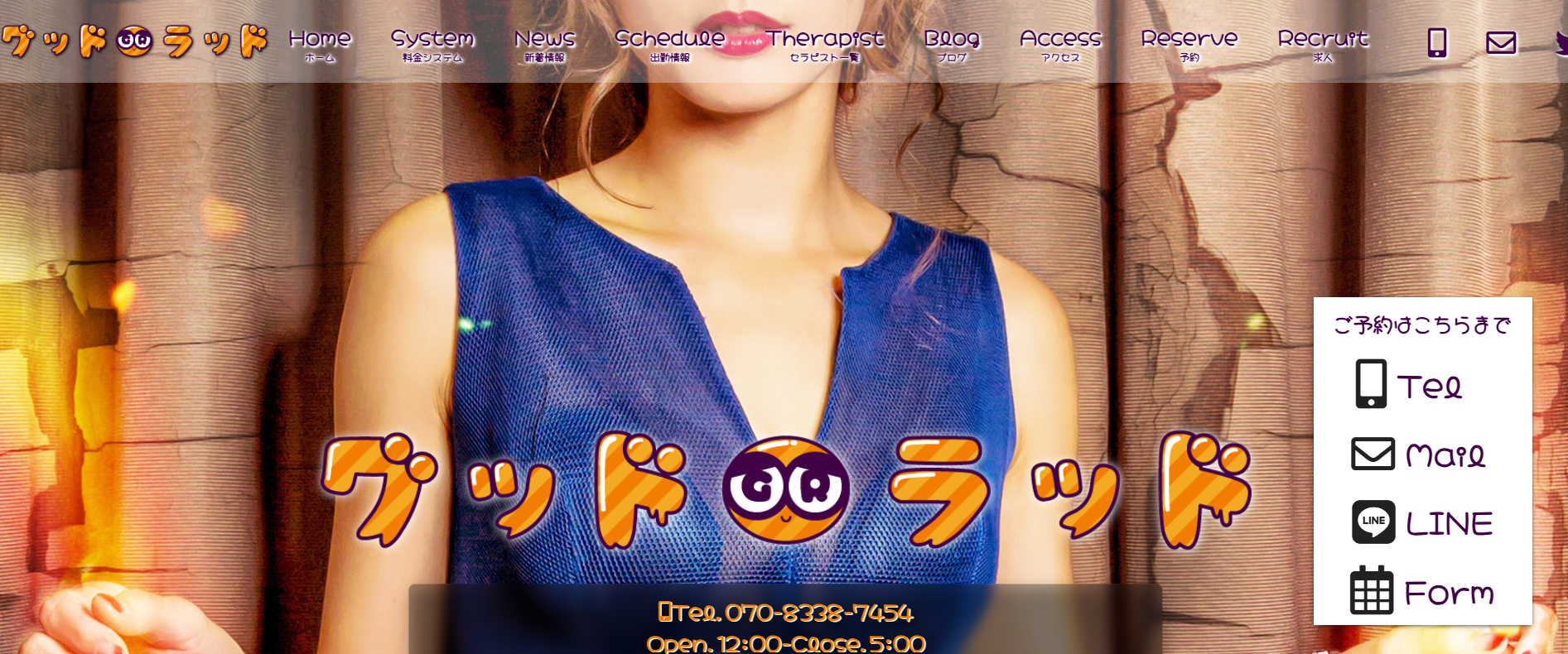Open the News section
This screenshot has height=654, width=1568.
(544, 43)
